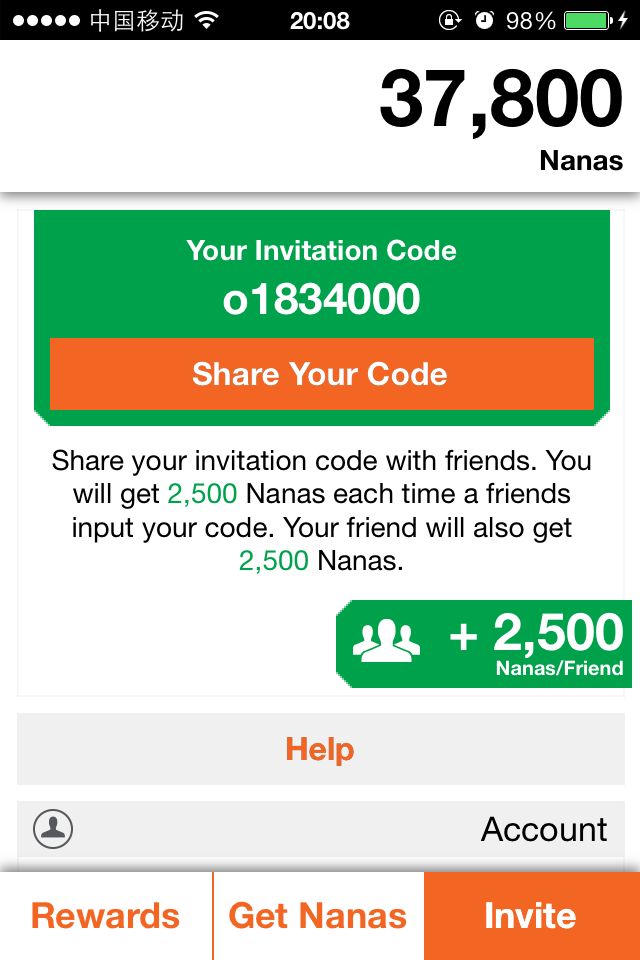Tap the Share Your Code button
Image resolution: width=640 pixels, height=960 pixels.
(322, 373)
